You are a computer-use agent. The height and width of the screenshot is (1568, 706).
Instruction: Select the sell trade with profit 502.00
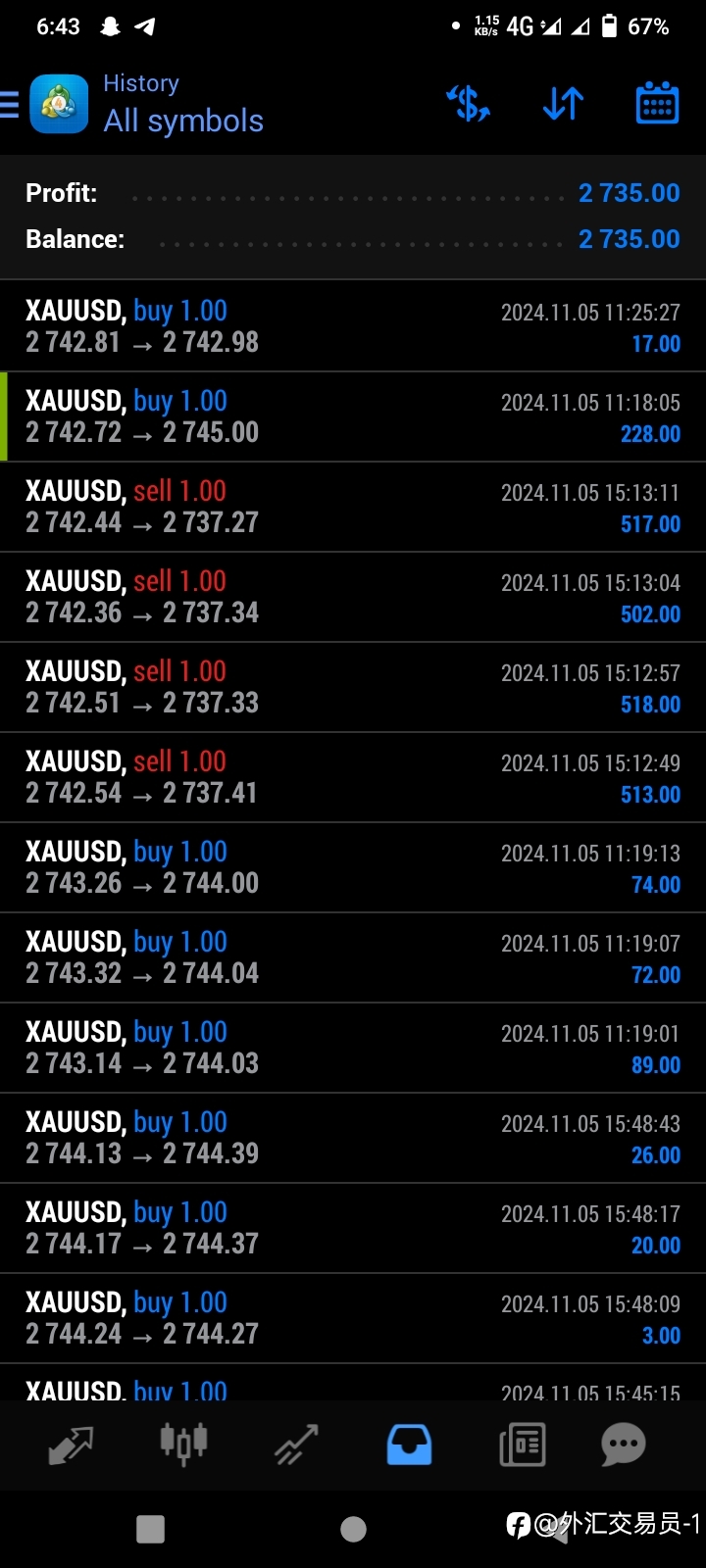pyautogui.click(x=353, y=597)
